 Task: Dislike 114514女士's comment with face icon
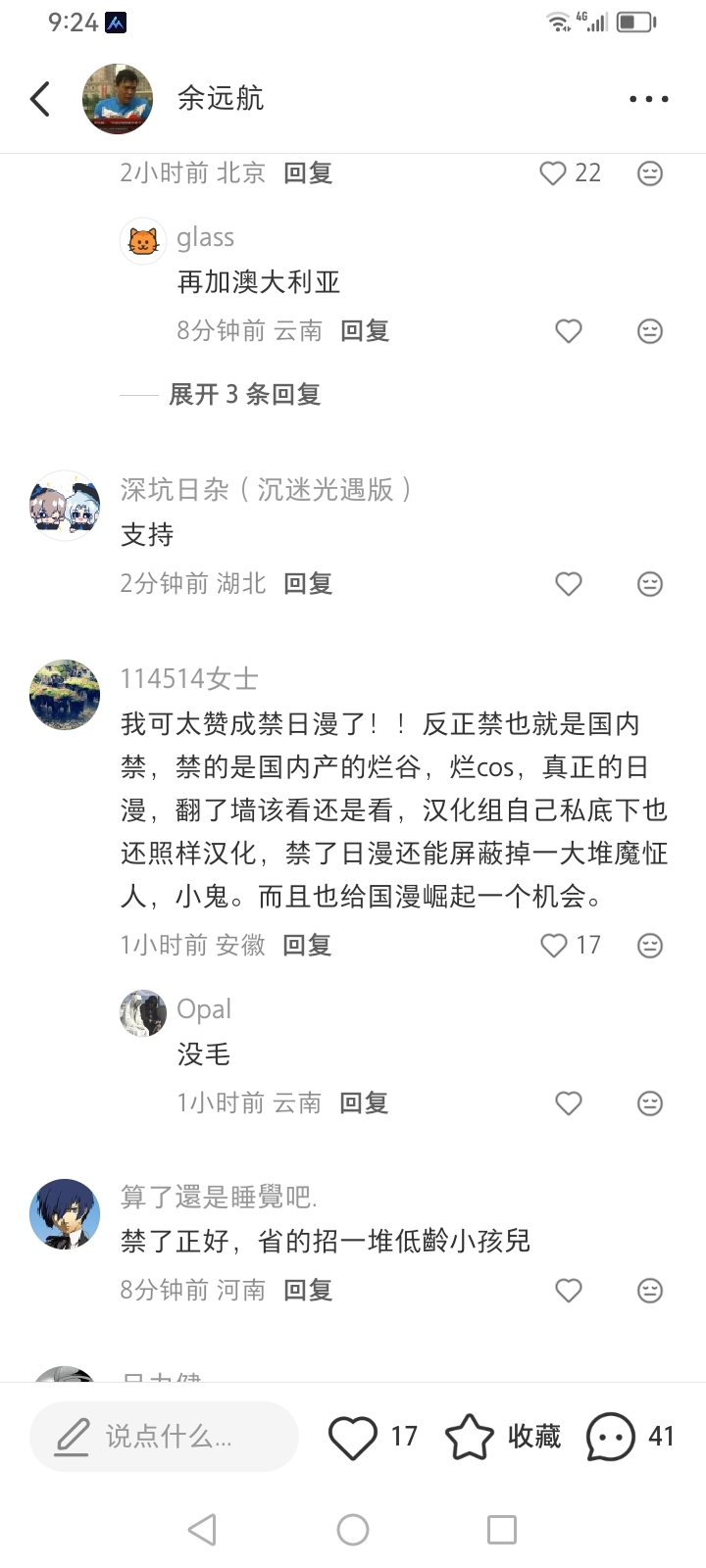coord(649,946)
